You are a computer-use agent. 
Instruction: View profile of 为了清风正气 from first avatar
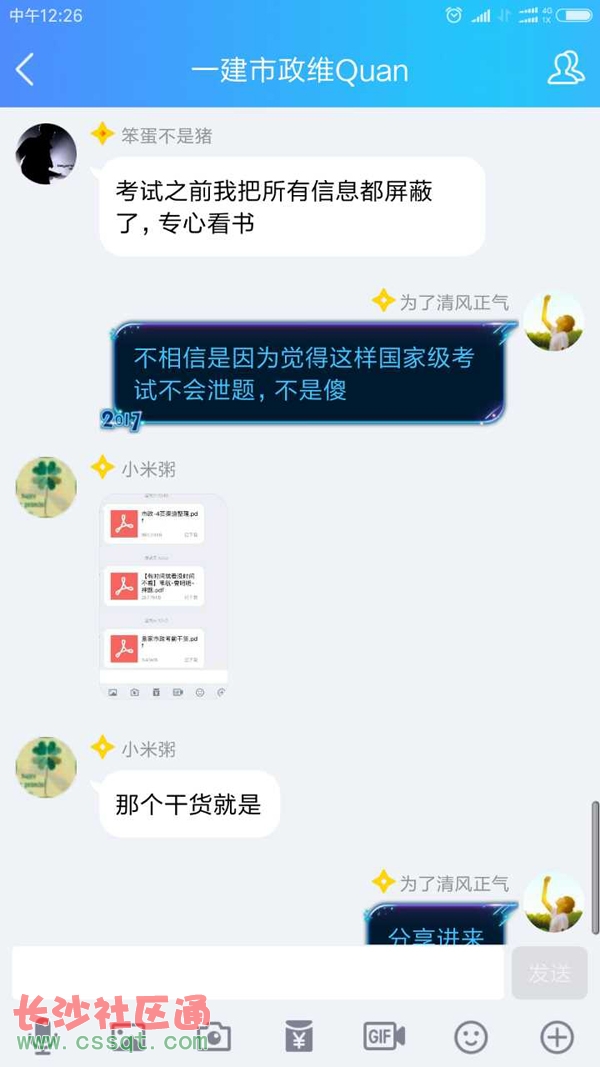[554, 322]
